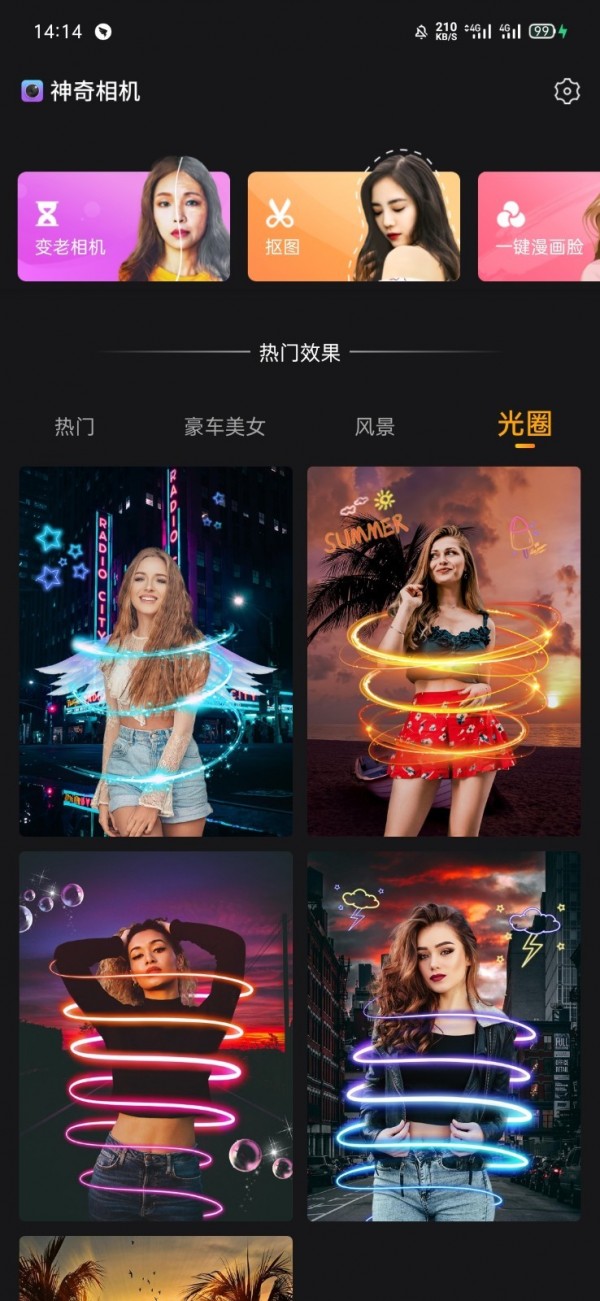The height and width of the screenshot is (1301, 600).
Task: Pick the Summer golden spiral effect
Action: [444, 651]
